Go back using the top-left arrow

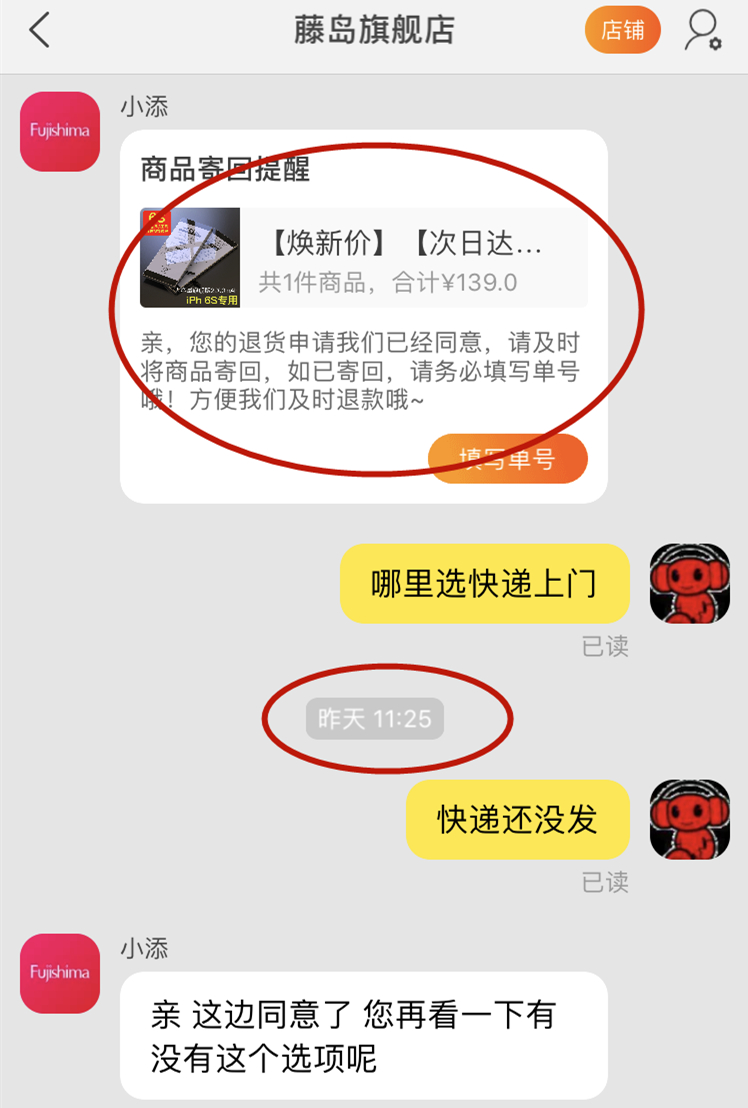[x=39, y=31]
